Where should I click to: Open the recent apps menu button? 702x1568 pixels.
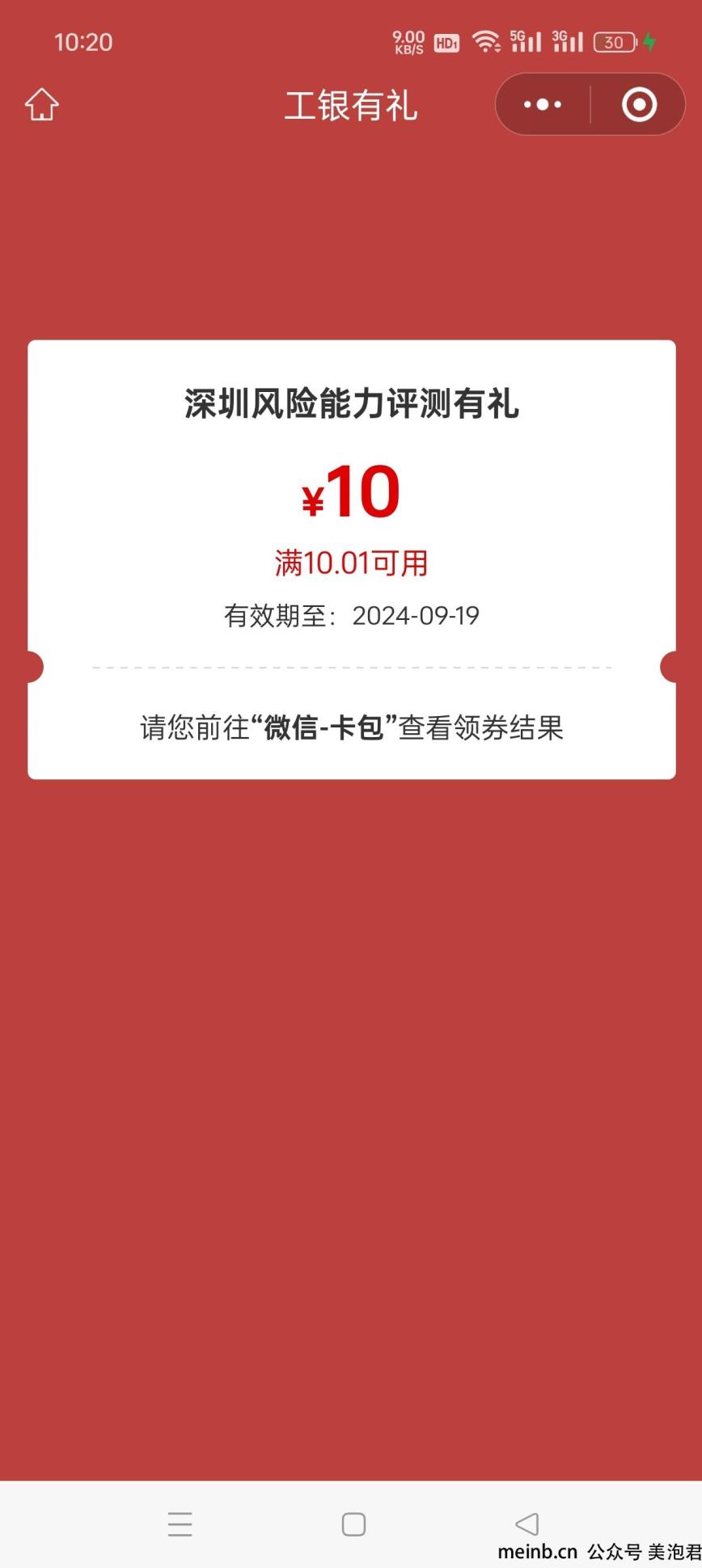180,1524
